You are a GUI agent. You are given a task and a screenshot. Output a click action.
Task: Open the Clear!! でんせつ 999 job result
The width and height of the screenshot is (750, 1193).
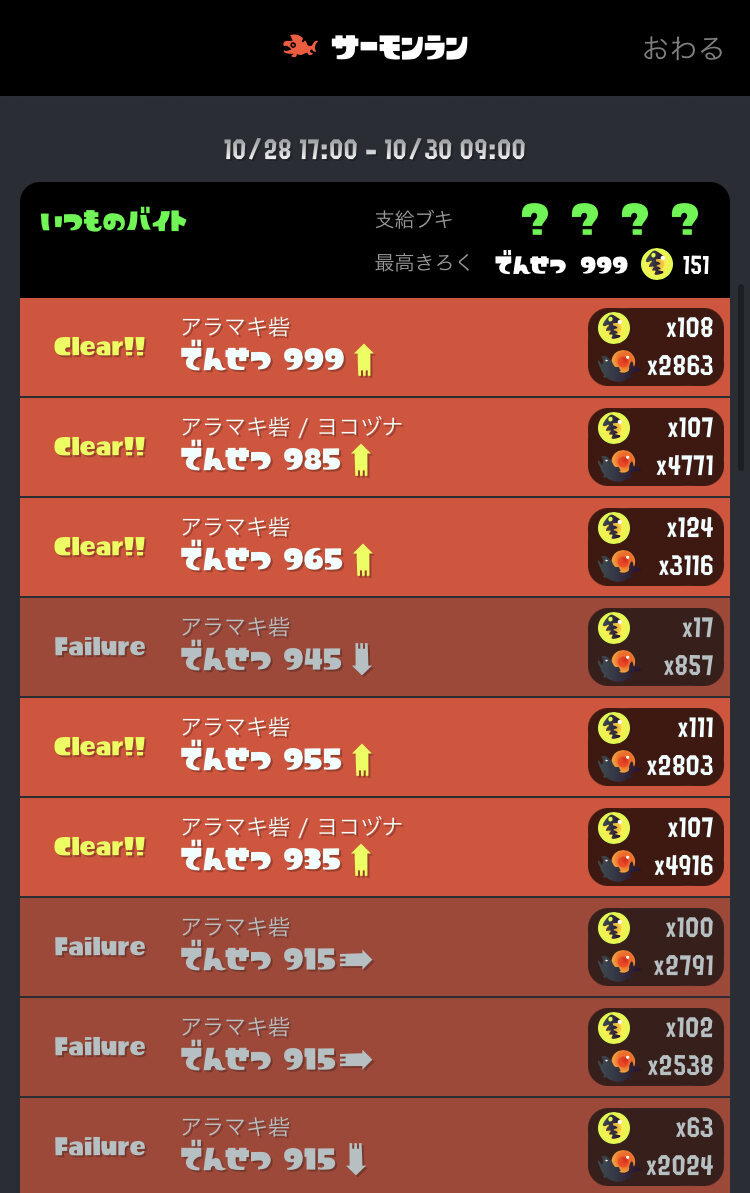coord(374,347)
